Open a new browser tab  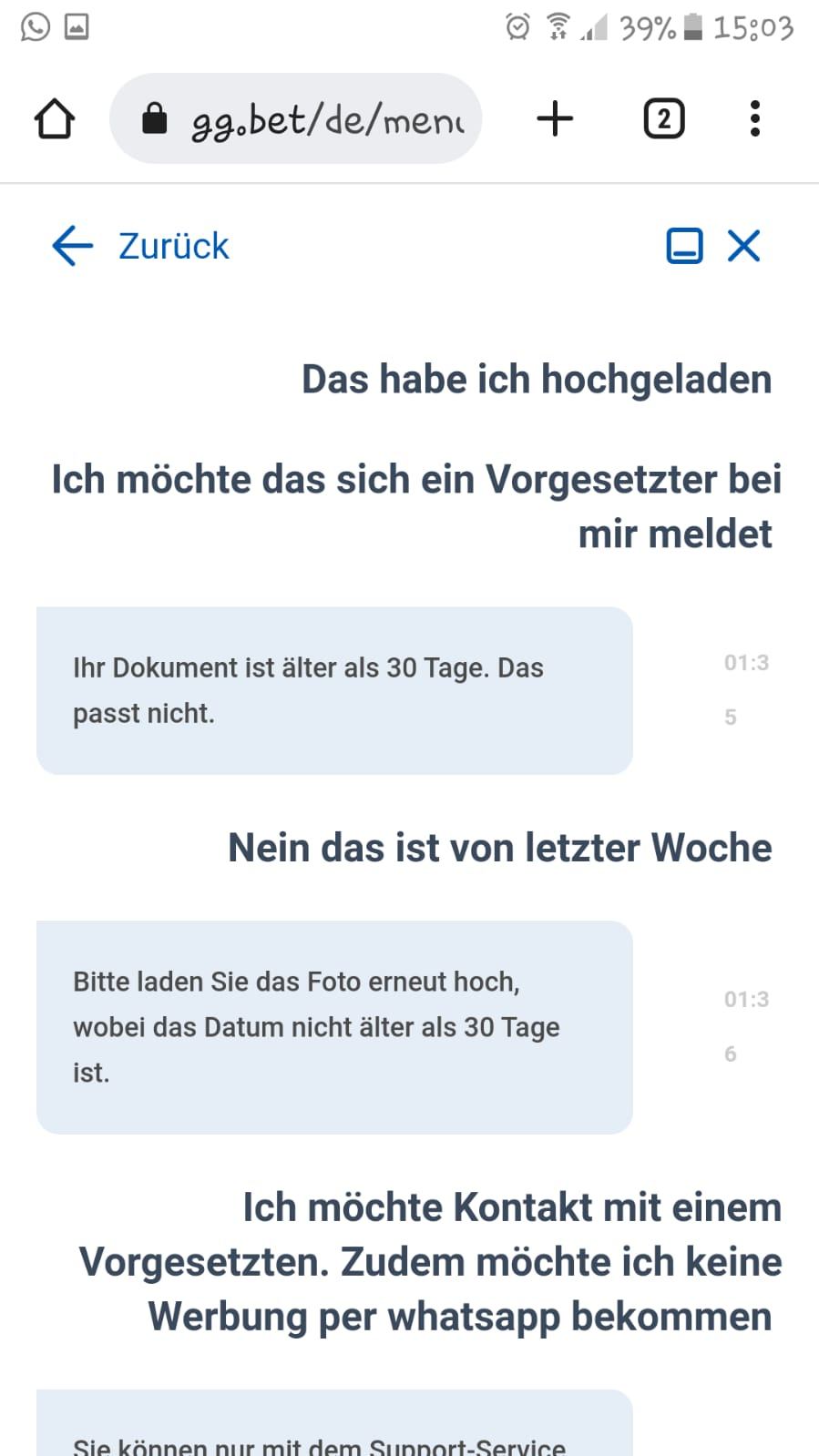coord(555,119)
